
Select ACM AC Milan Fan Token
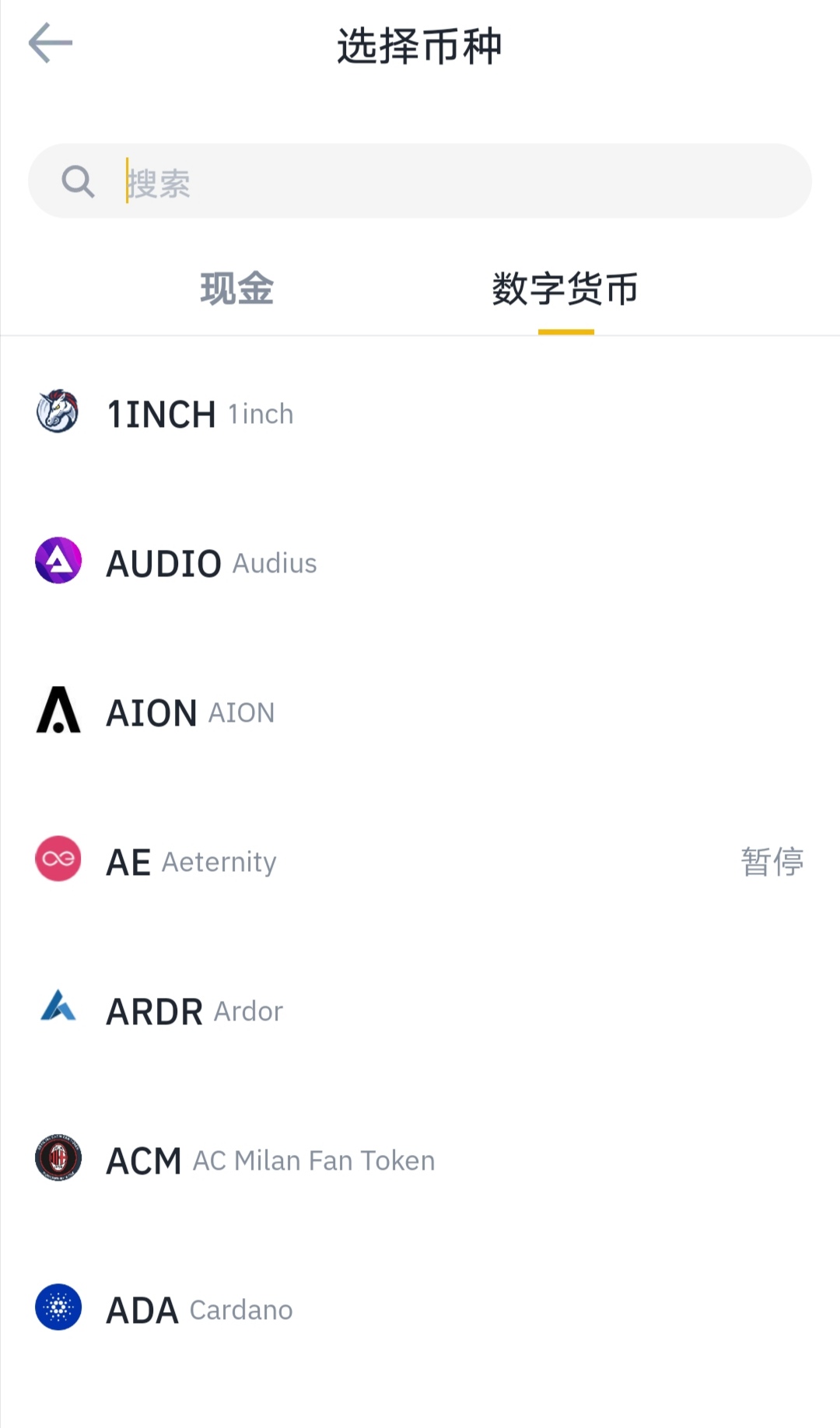click(420, 1159)
